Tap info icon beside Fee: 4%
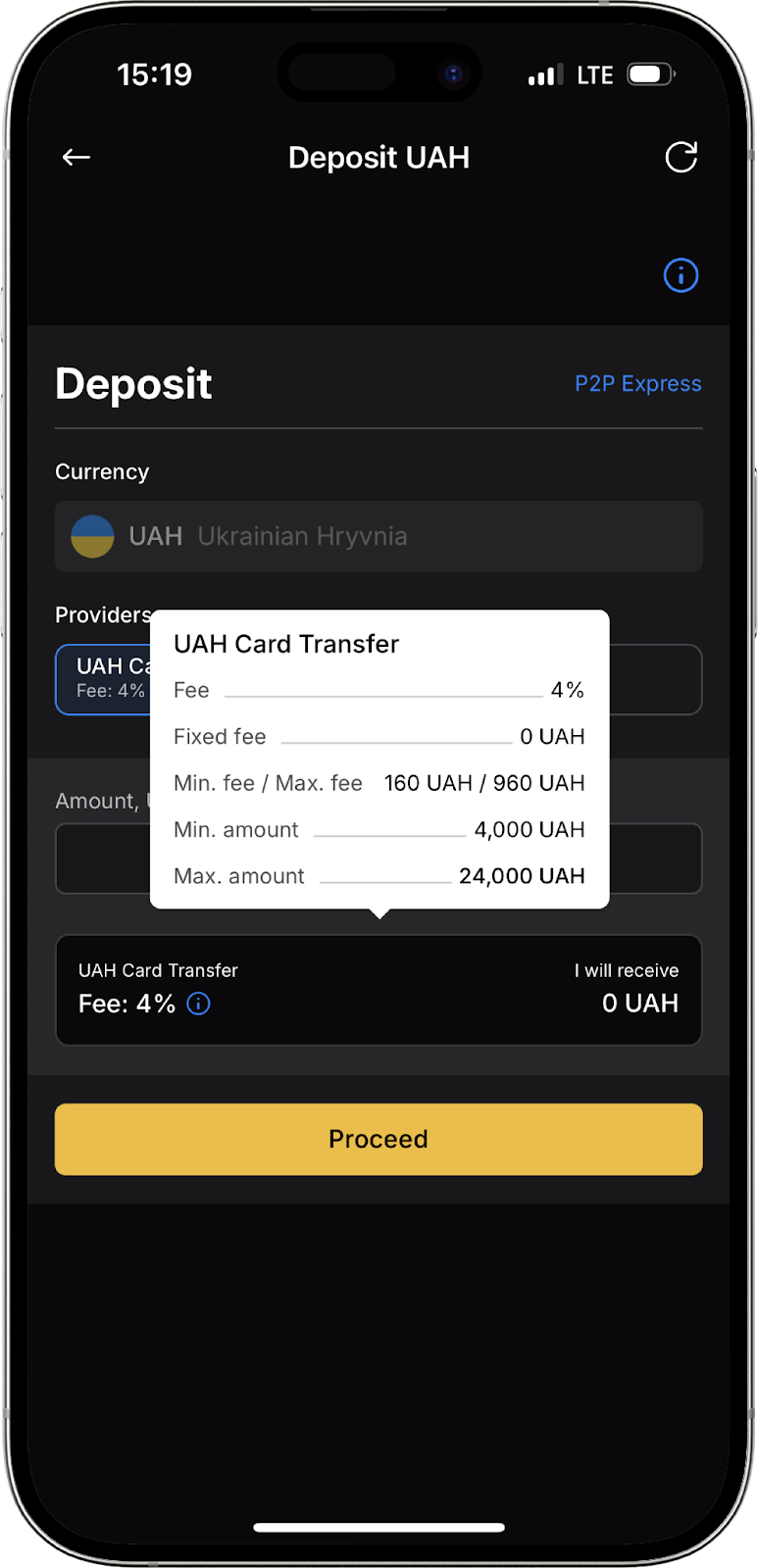 pyautogui.click(x=199, y=1004)
